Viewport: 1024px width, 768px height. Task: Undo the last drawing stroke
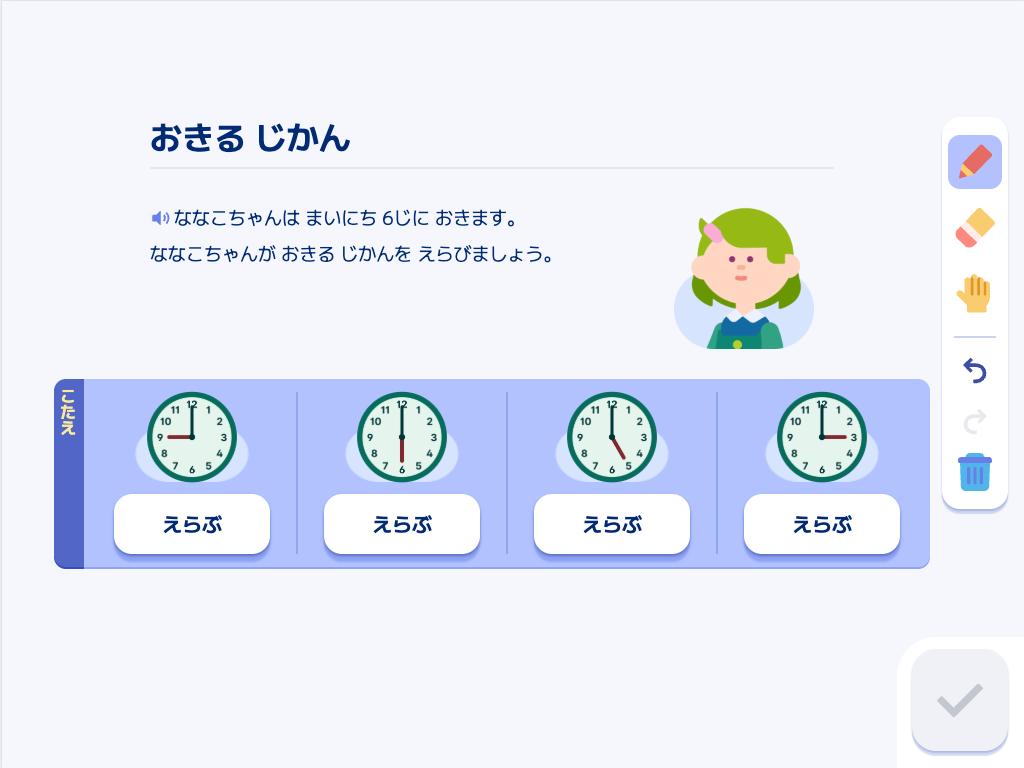(x=975, y=371)
